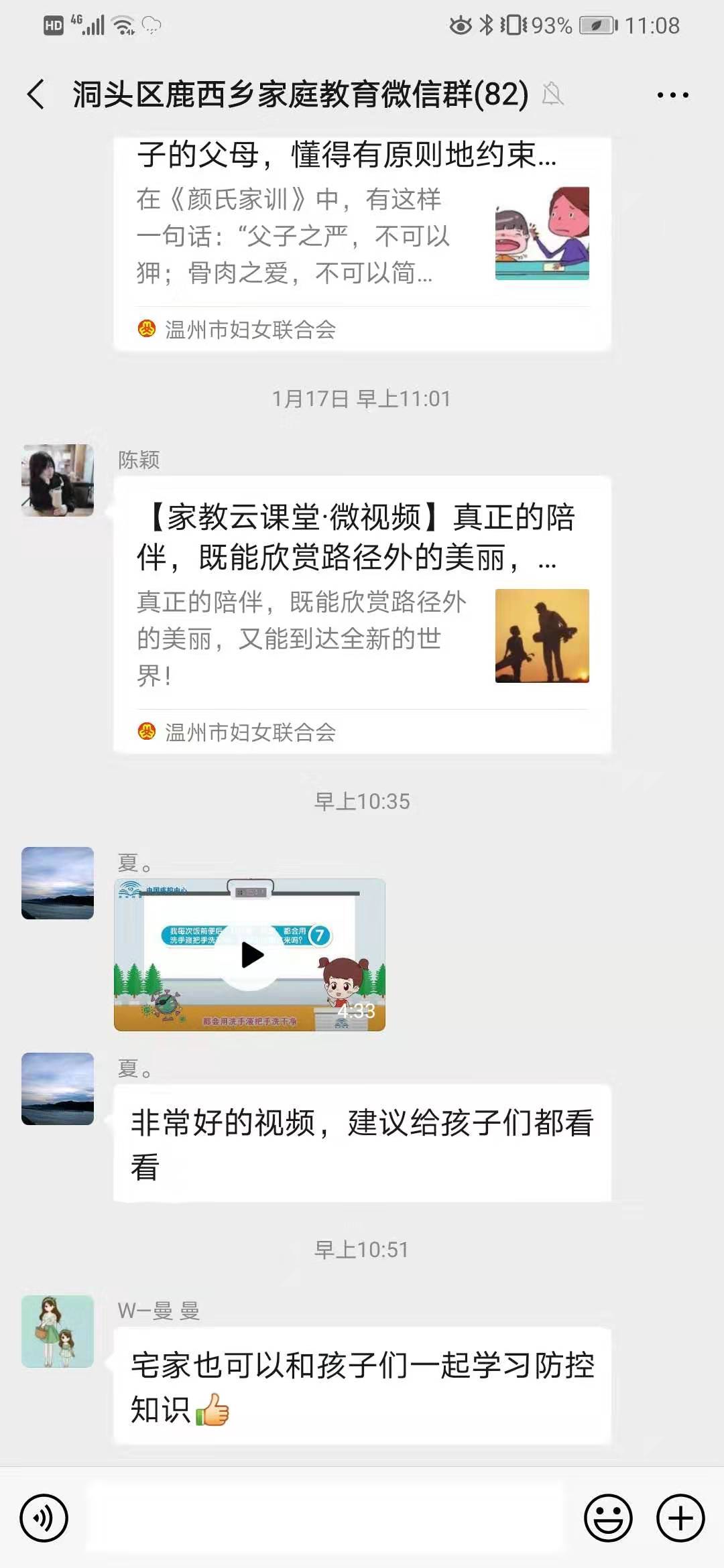
Task: Open the group chat overflow menu
Action: tap(672, 95)
